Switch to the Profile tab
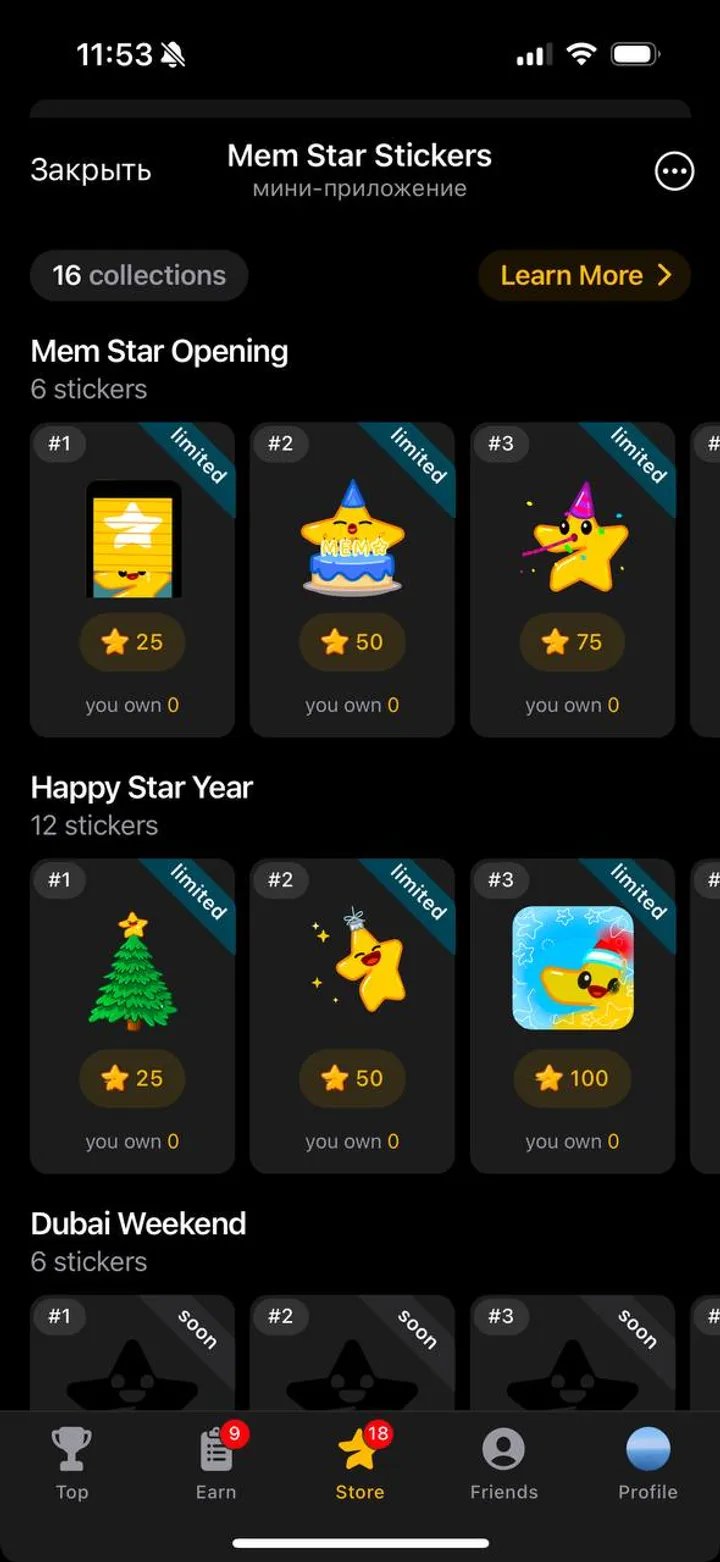 coord(647,1464)
